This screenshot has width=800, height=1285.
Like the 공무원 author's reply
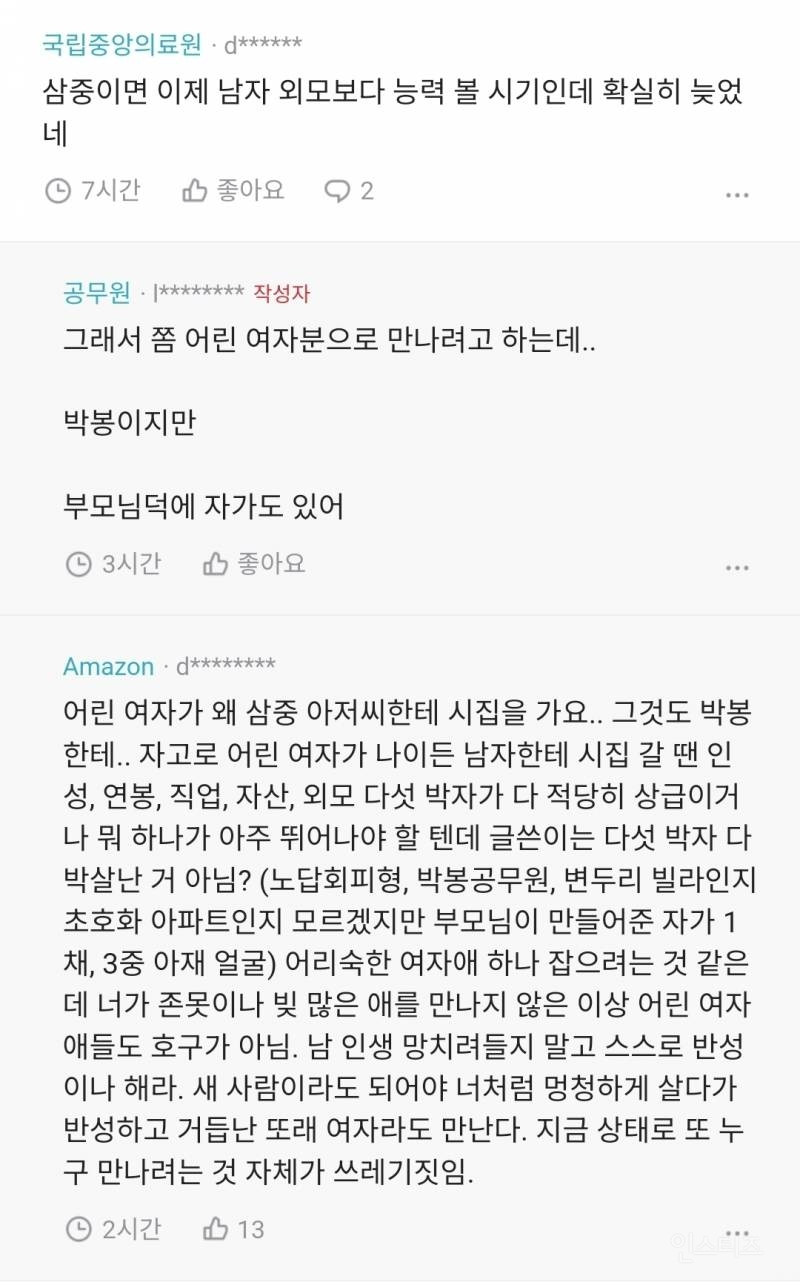tap(254, 564)
